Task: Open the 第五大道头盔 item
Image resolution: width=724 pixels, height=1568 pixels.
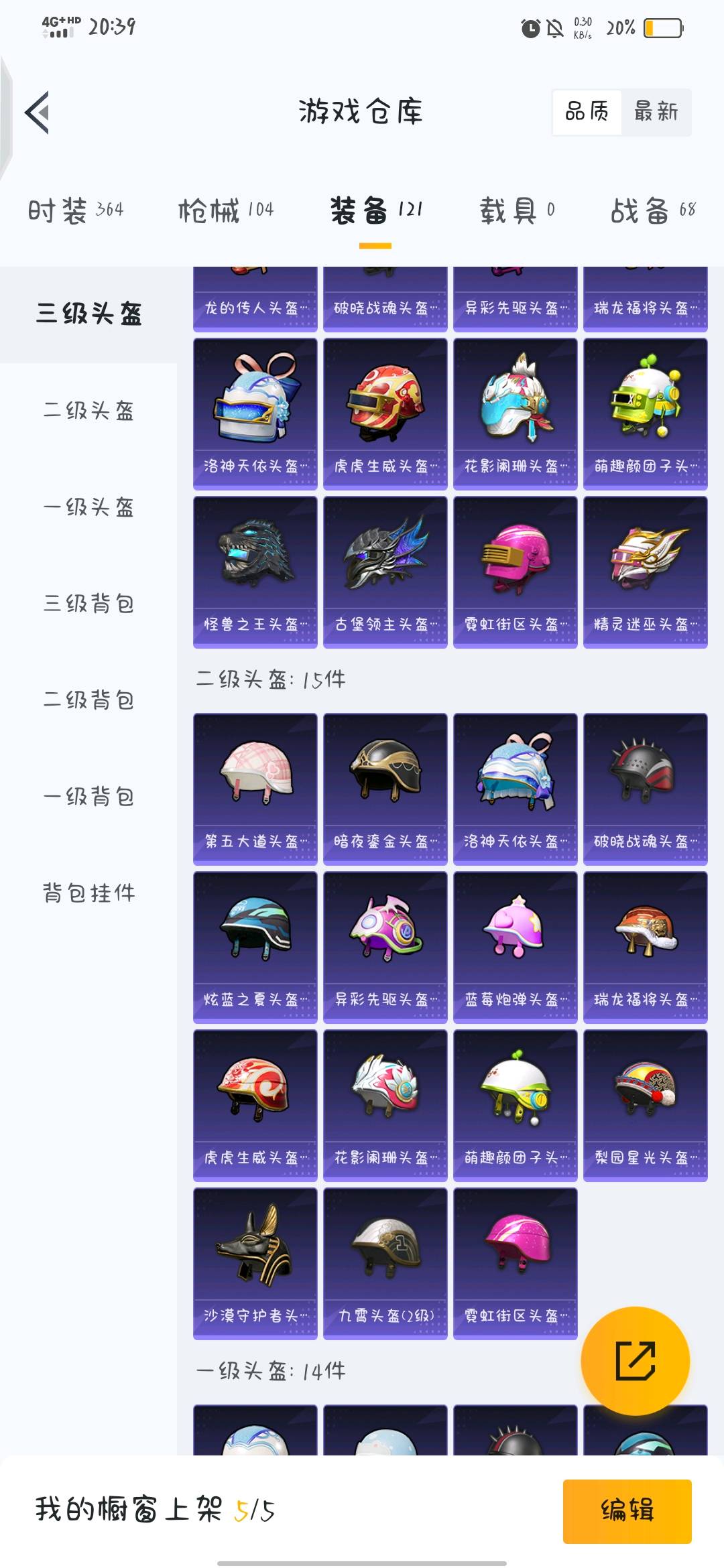Action: [255, 789]
